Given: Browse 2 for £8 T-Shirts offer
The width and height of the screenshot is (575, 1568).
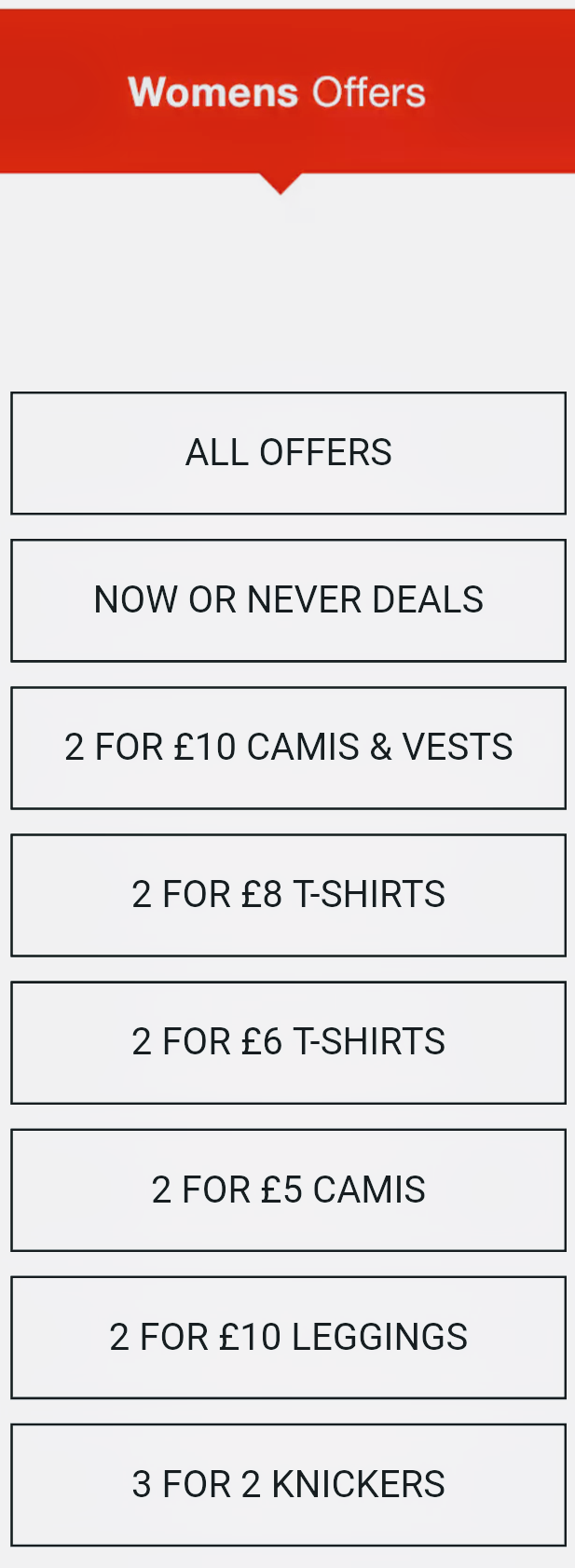Looking at the screenshot, I should [x=288, y=895].
